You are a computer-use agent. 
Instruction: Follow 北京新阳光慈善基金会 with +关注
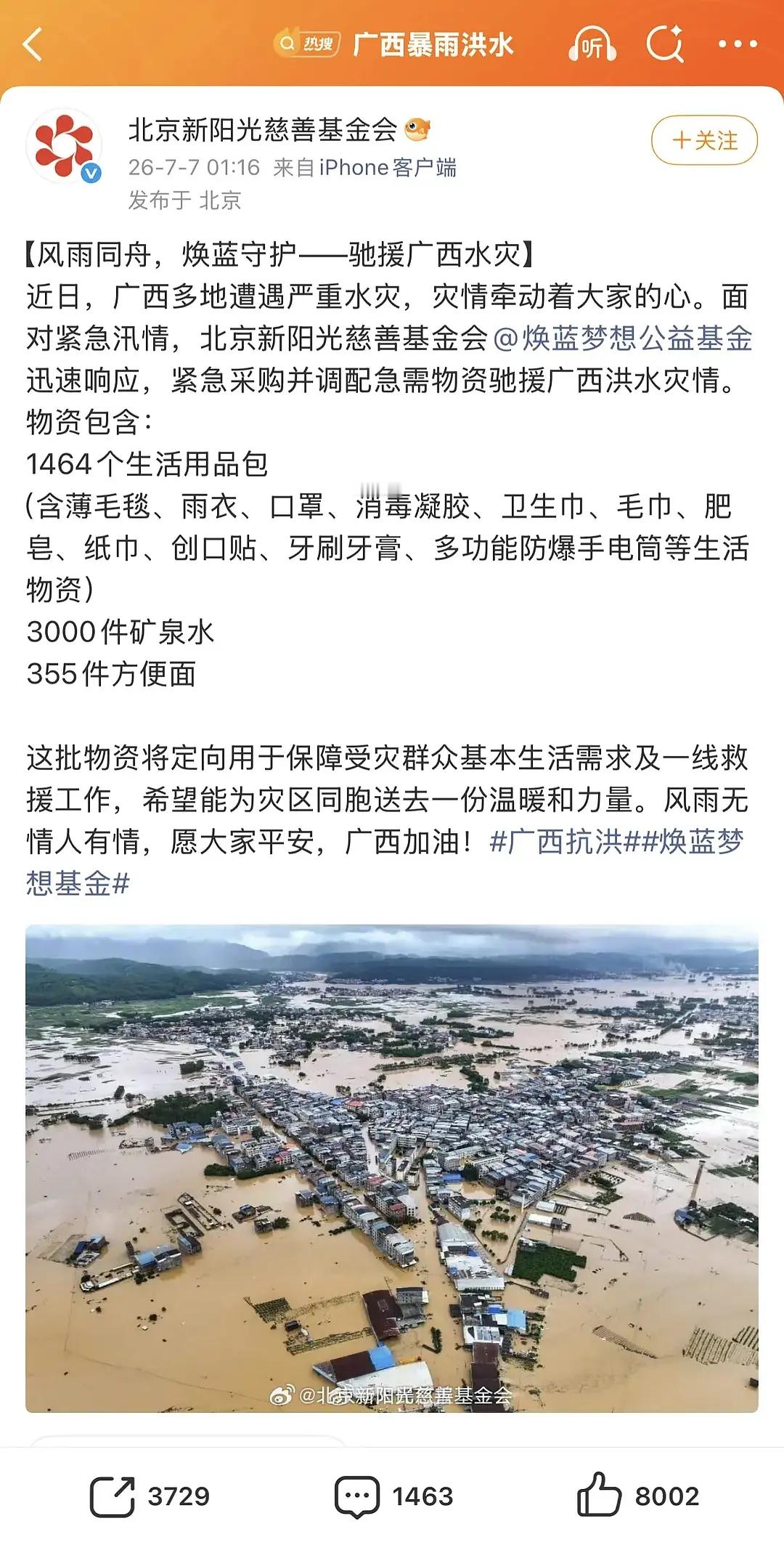pyautogui.click(x=704, y=140)
